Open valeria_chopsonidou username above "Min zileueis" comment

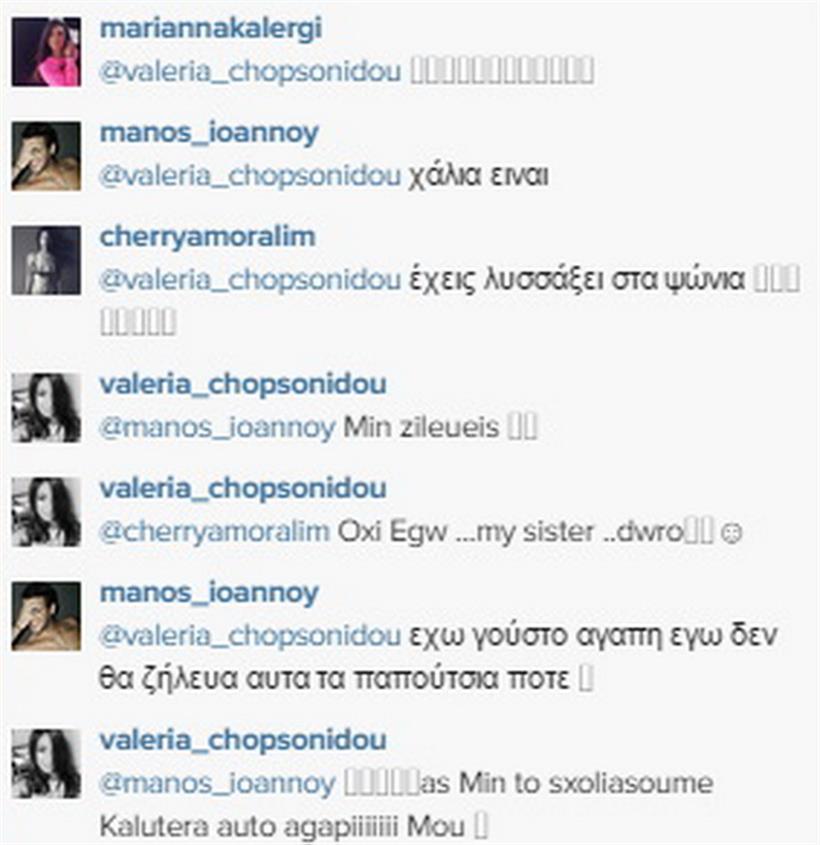(x=242, y=385)
